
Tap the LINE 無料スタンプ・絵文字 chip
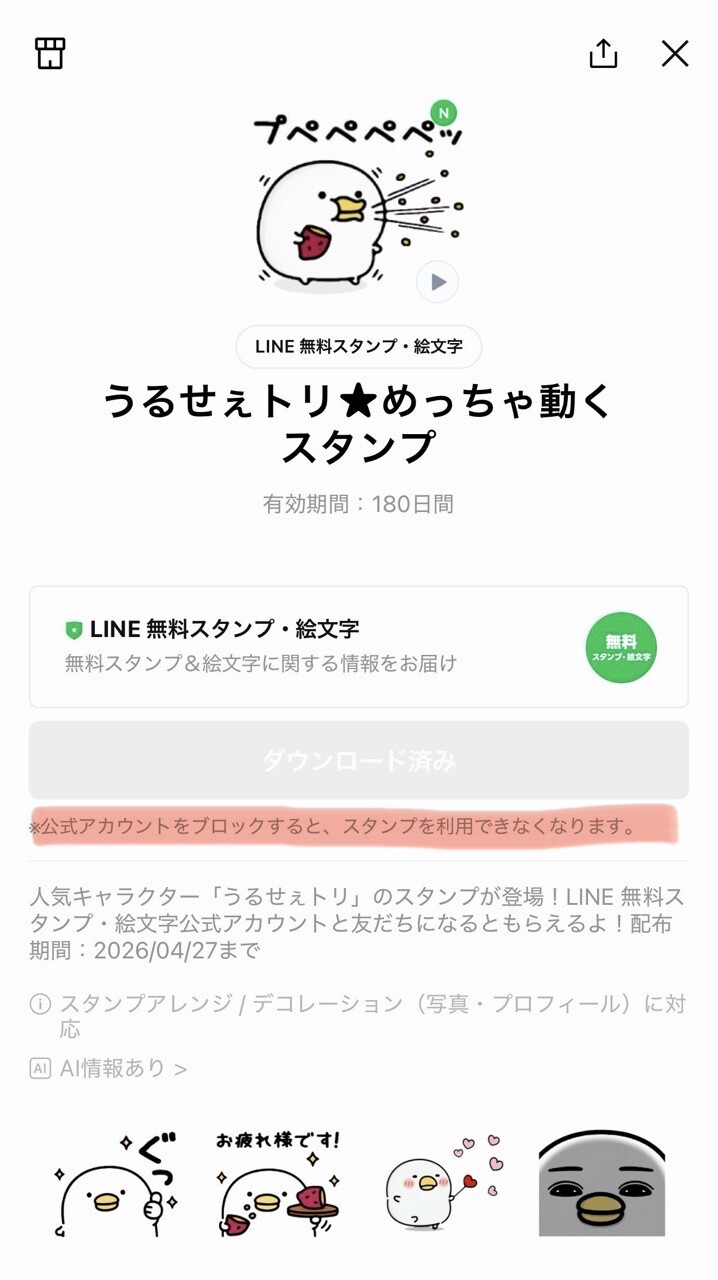(359, 347)
